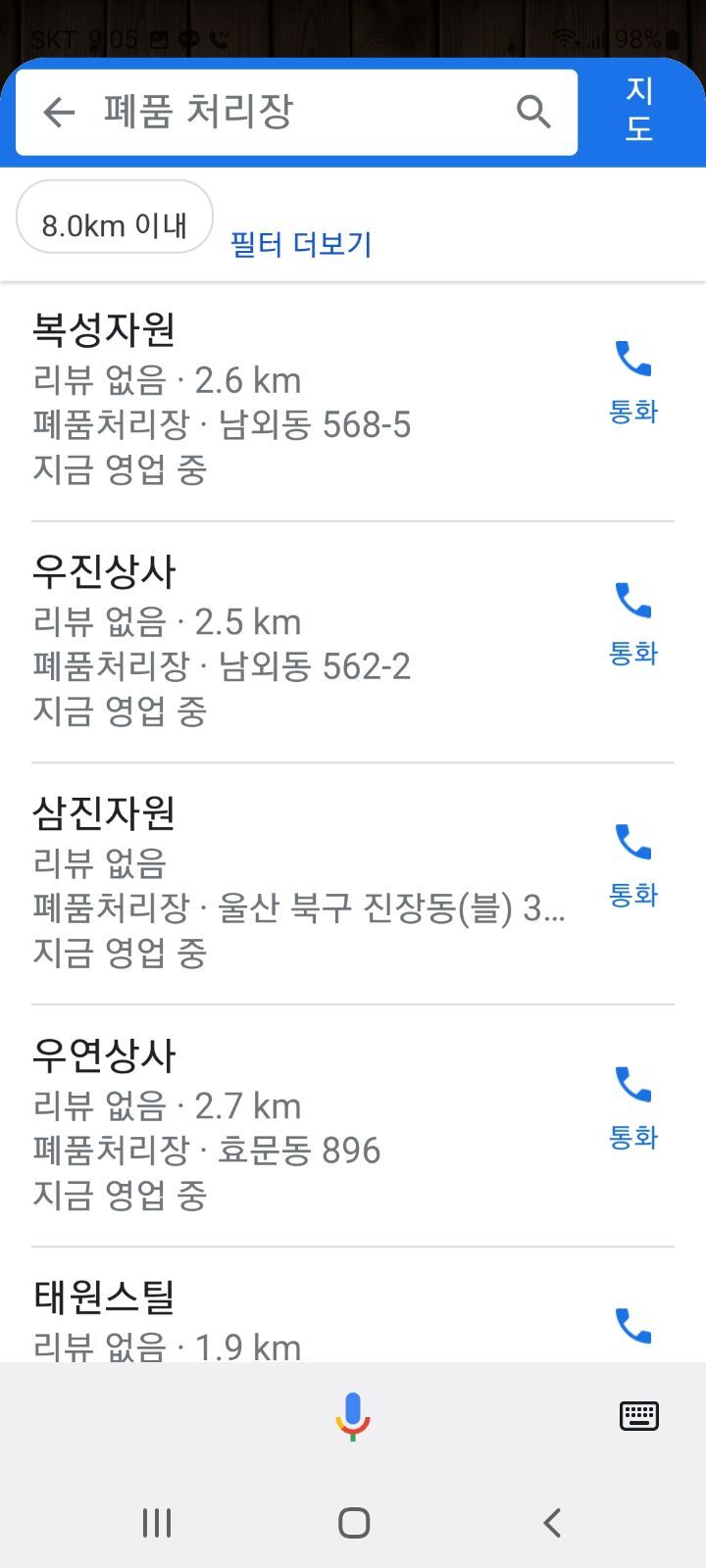The width and height of the screenshot is (706, 1568).
Task: Open the 우연상사 result
Action: tap(294, 1125)
